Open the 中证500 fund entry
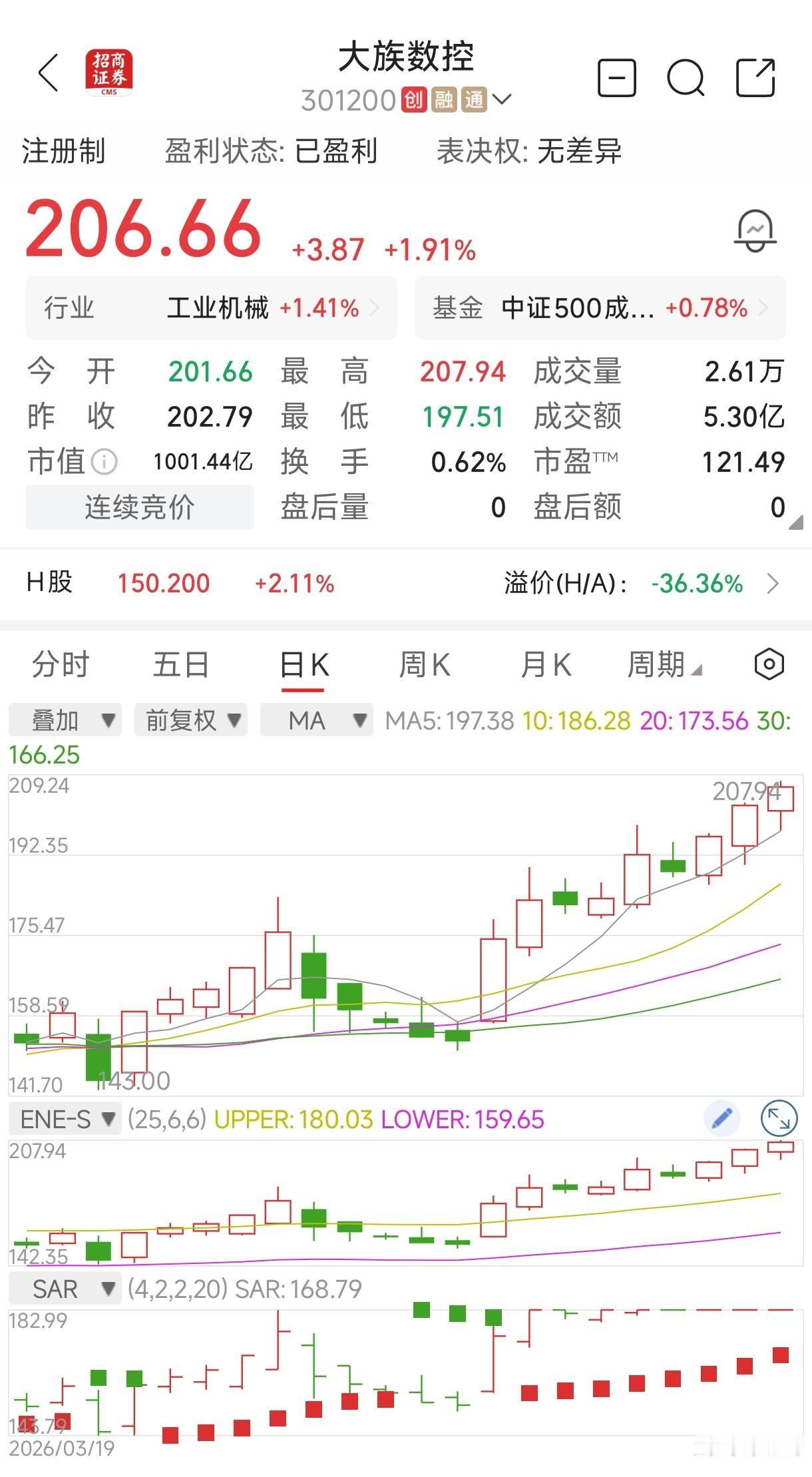Image resolution: width=812 pixels, height=1477 pixels. [x=600, y=308]
